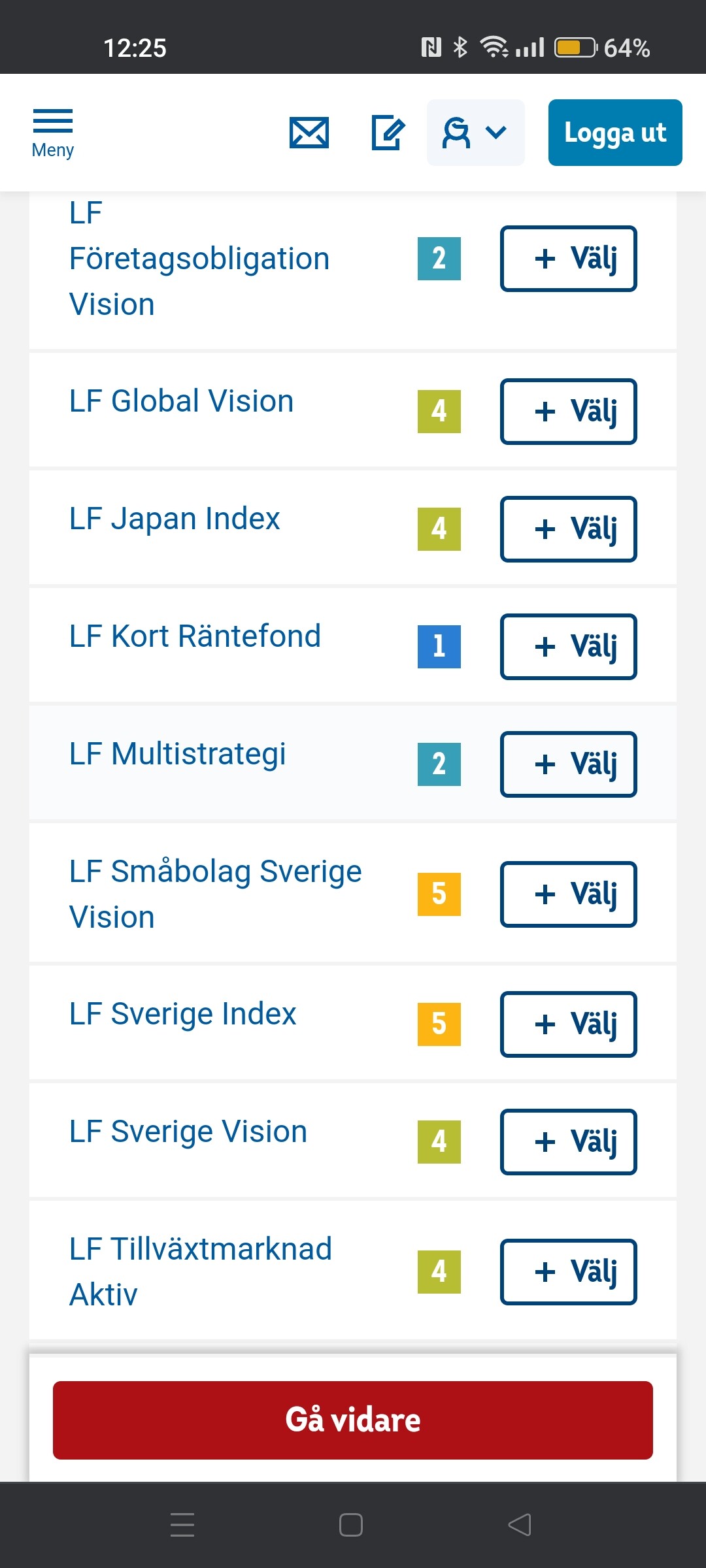This screenshot has height=1568, width=706.
Task: Choose LF Sverige Vision via Välj
Action: point(569,1142)
